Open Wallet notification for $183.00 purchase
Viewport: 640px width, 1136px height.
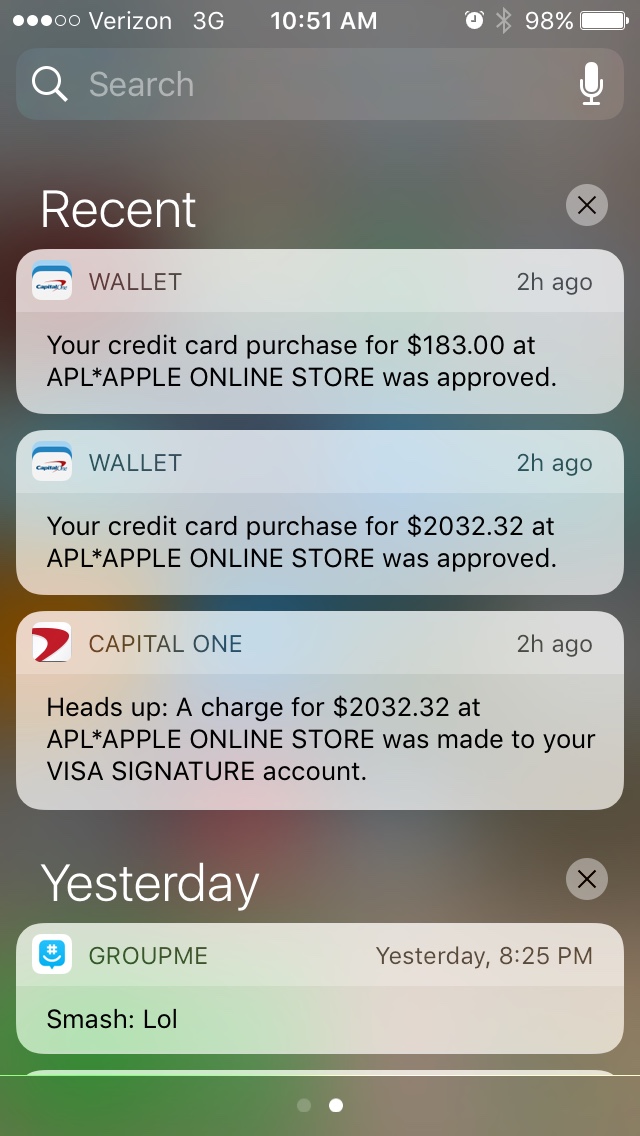320,331
